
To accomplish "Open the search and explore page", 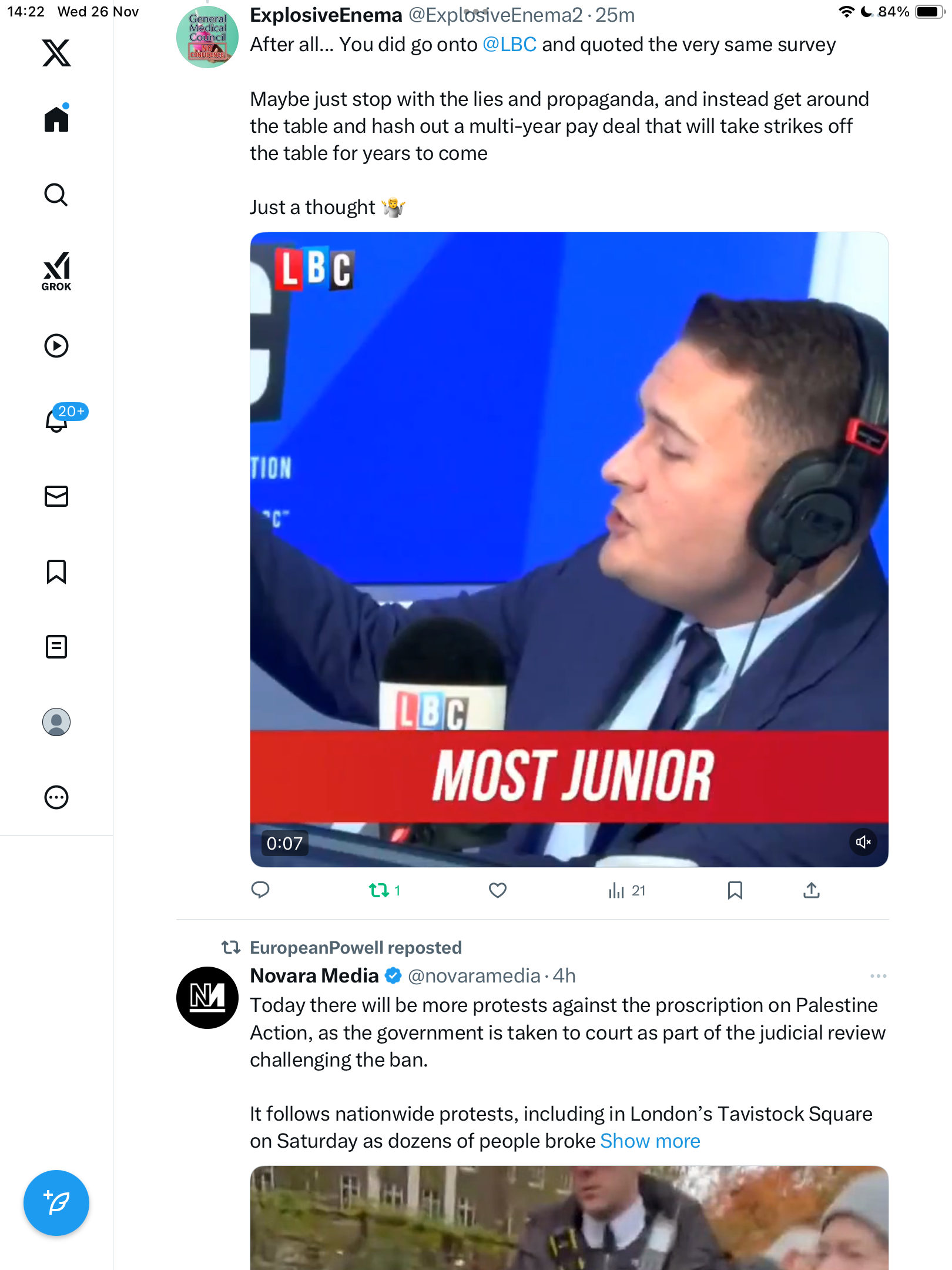I will (x=56, y=195).
